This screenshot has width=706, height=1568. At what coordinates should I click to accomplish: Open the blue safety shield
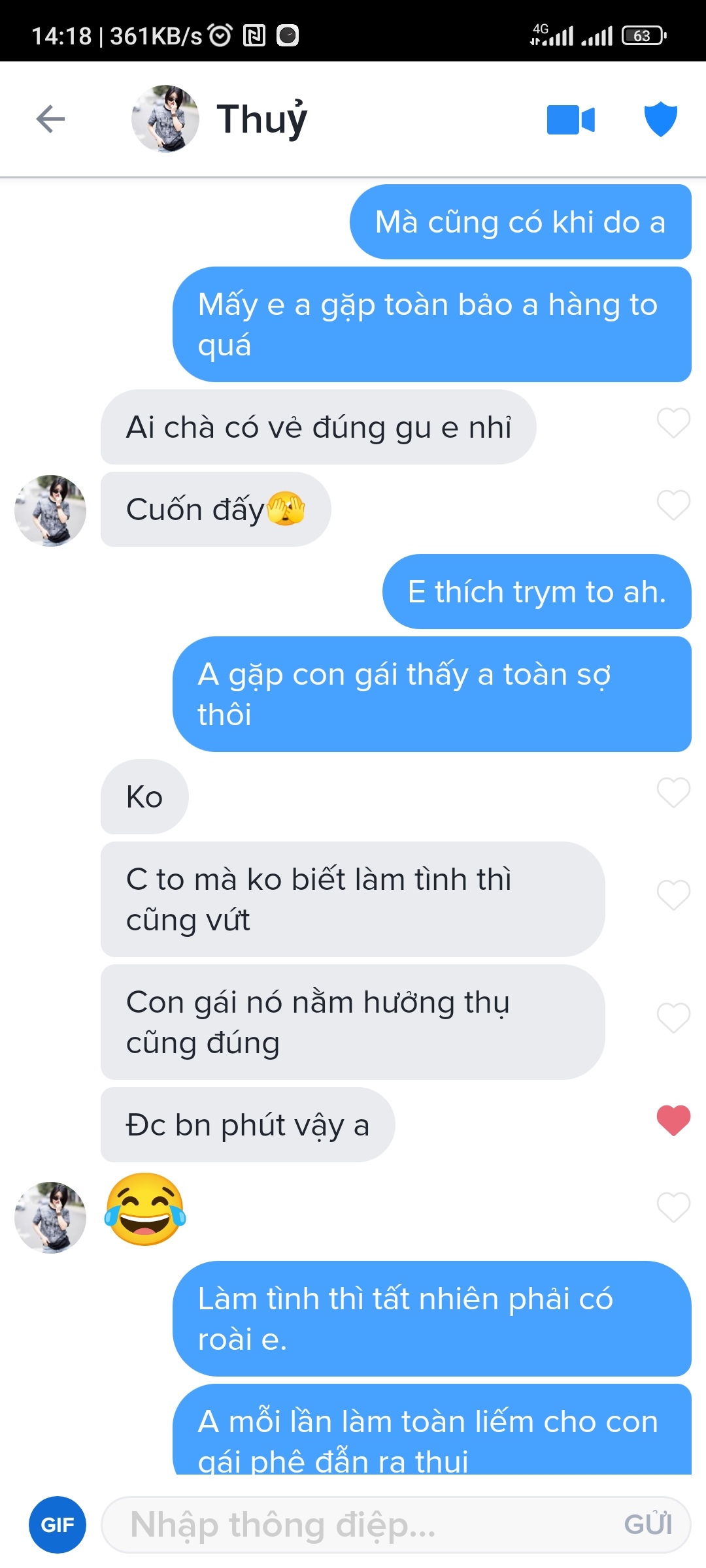tap(660, 119)
